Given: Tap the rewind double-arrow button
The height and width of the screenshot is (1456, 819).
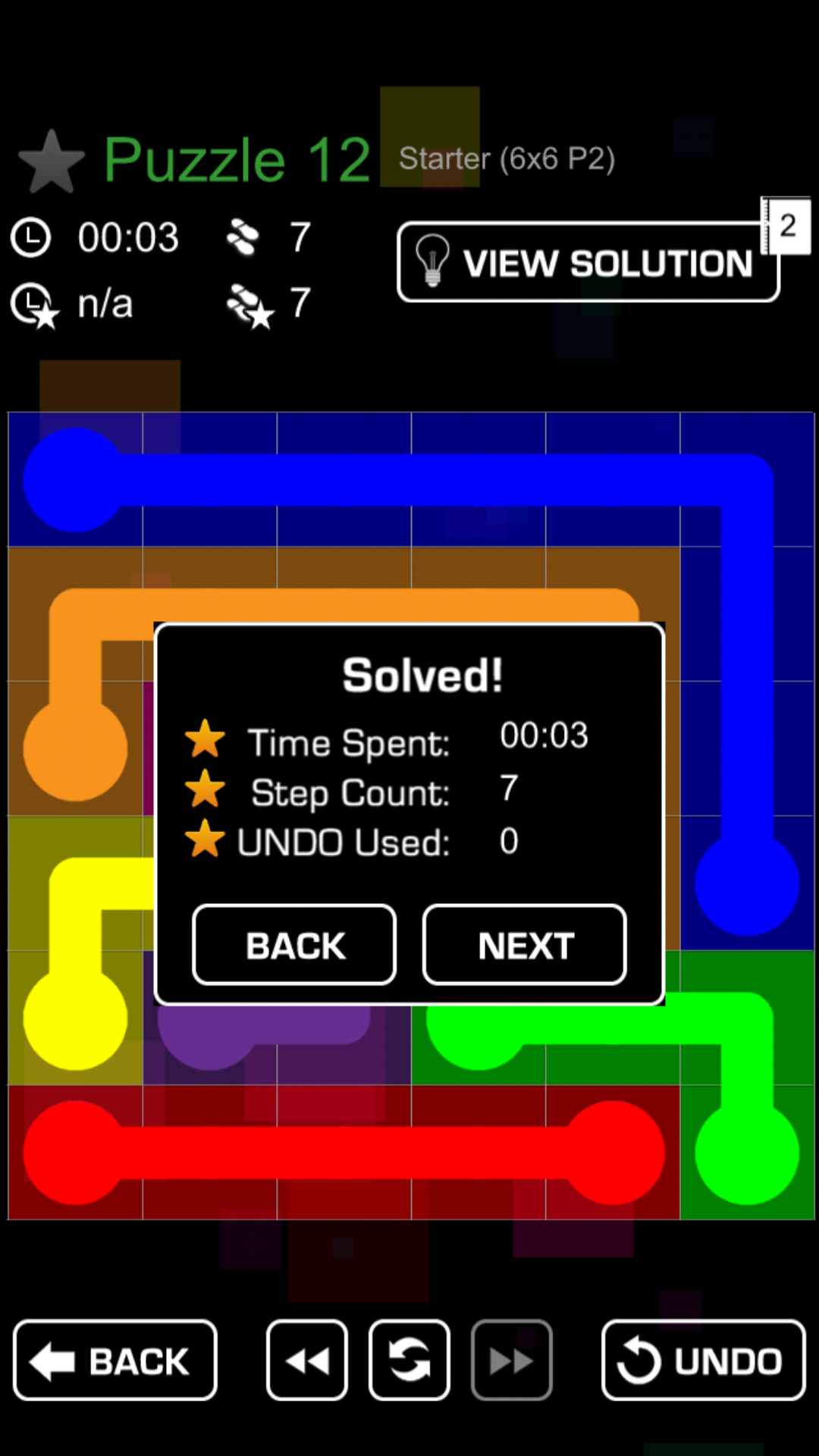Looking at the screenshot, I should [307, 1360].
